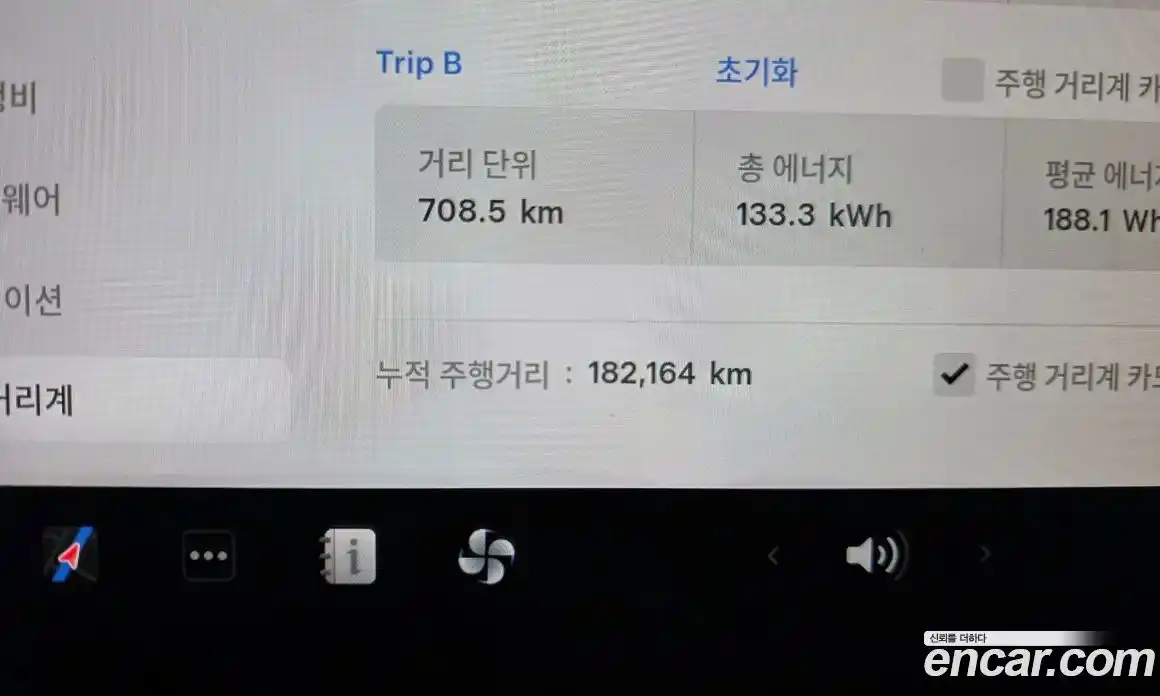Reset Trip B with 초기화
The height and width of the screenshot is (696, 1160).
click(756, 72)
